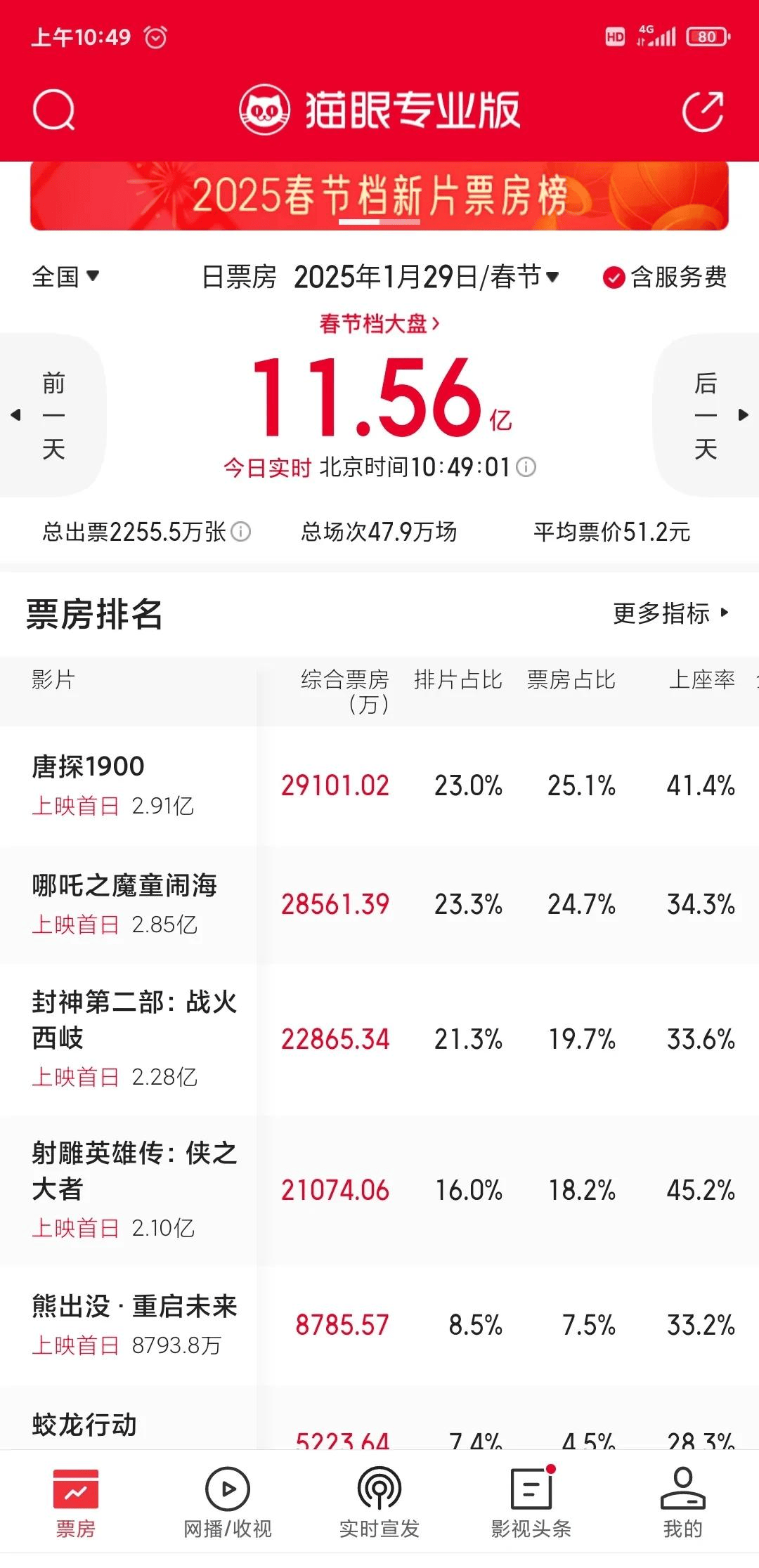
Task: Go to 前一天 box office
Action: 53,415
